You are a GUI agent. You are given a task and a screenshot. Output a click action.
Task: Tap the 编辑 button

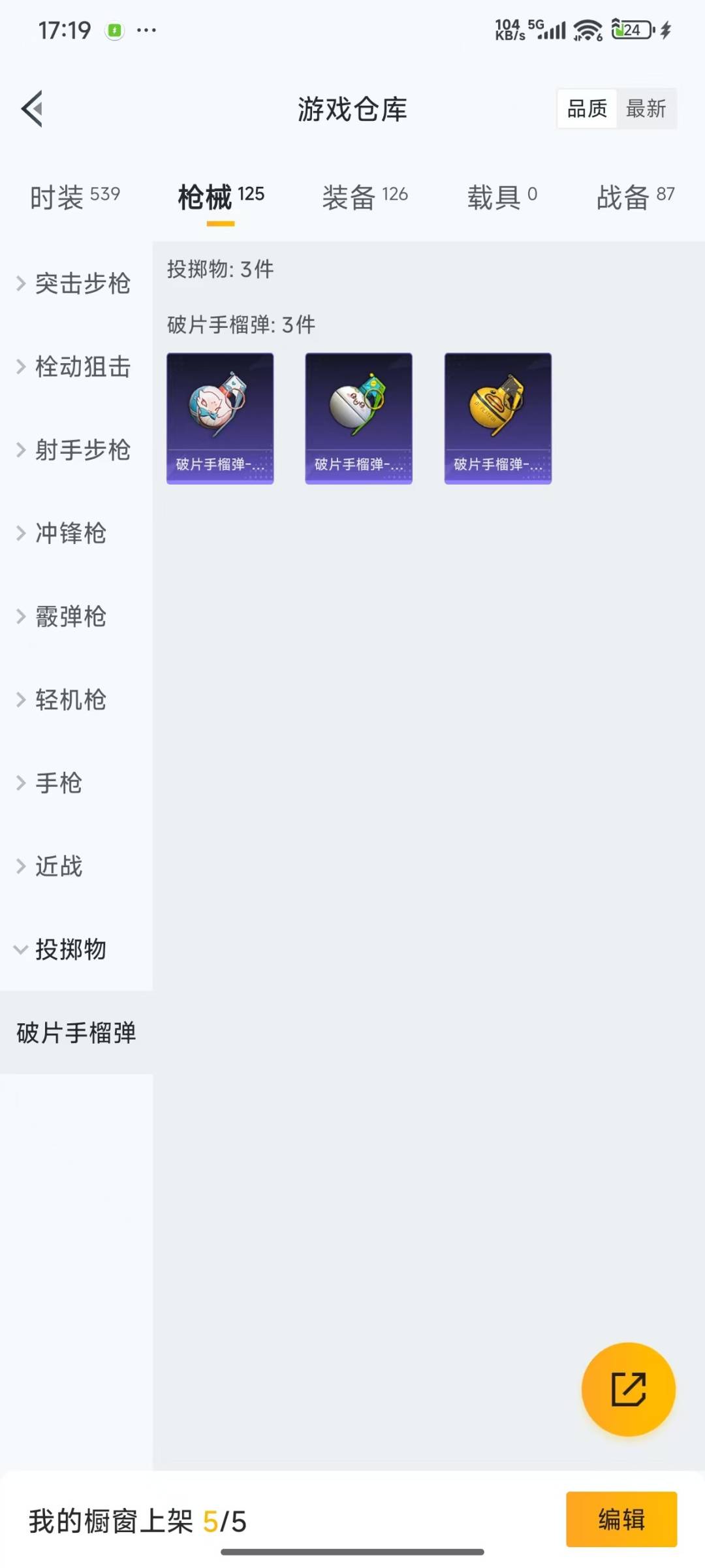(x=621, y=1519)
